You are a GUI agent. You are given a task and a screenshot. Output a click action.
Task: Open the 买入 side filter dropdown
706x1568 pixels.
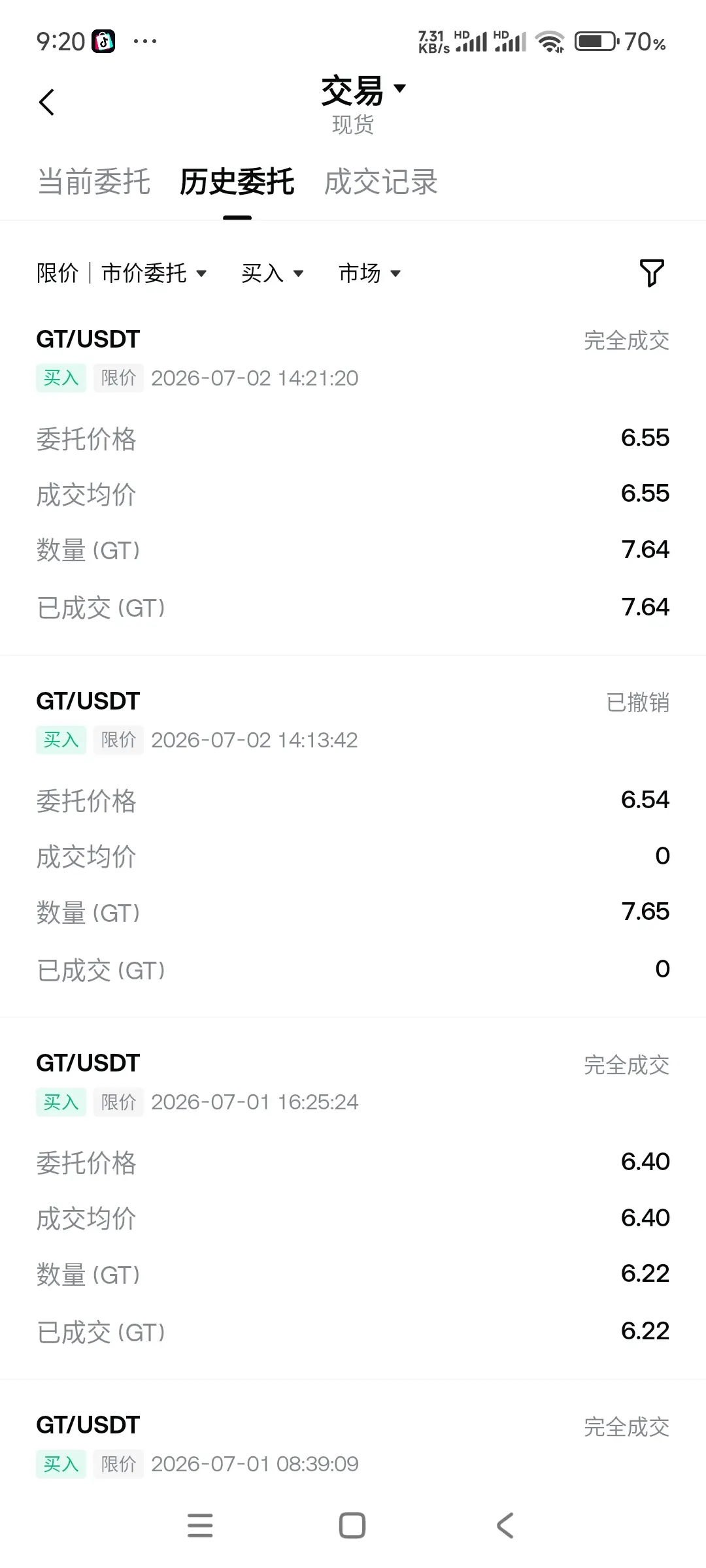click(x=273, y=273)
